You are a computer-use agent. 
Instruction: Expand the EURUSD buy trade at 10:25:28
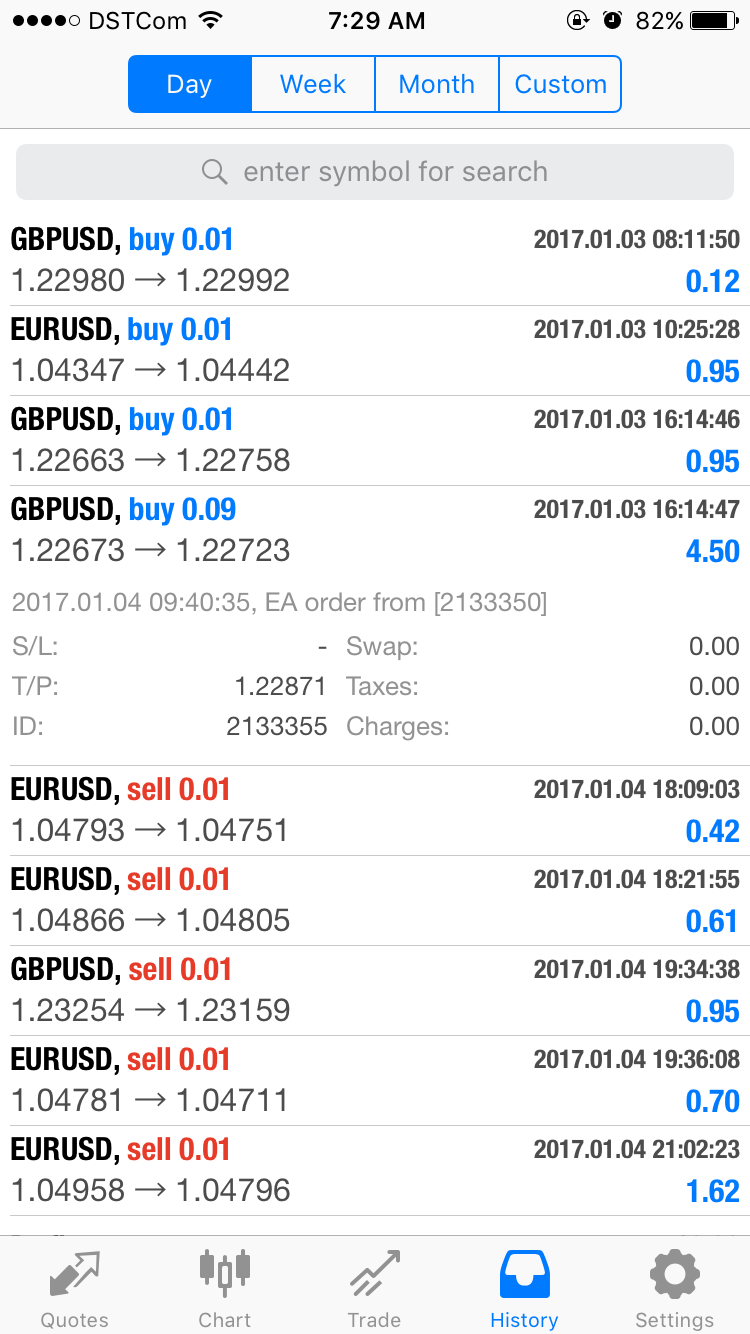coord(375,350)
